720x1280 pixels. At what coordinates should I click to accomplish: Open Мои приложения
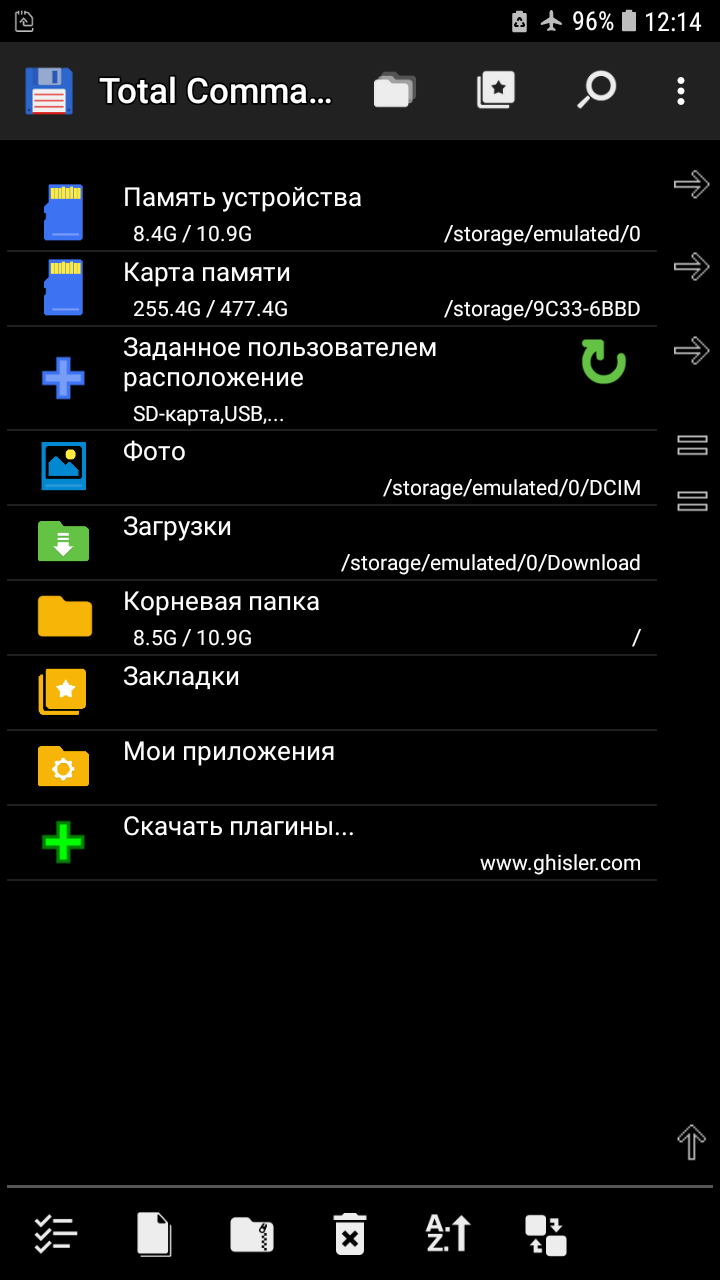pyautogui.click(x=332, y=767)
